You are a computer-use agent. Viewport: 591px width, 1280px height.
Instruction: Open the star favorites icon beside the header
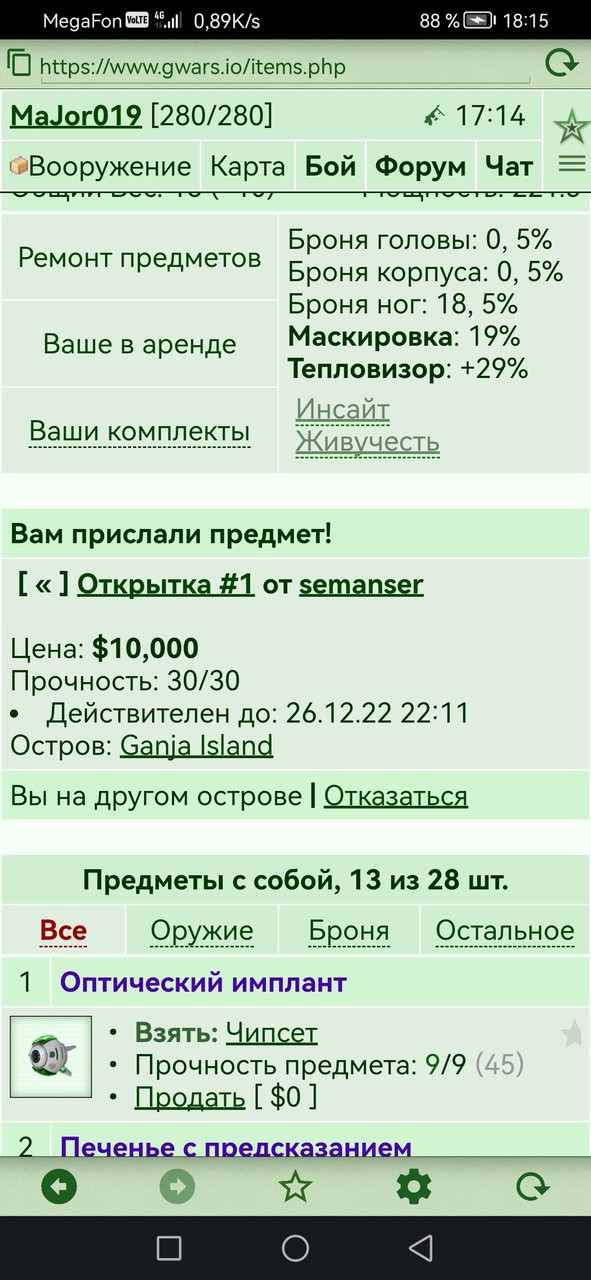pyautogui.click(x=571, y=127)
